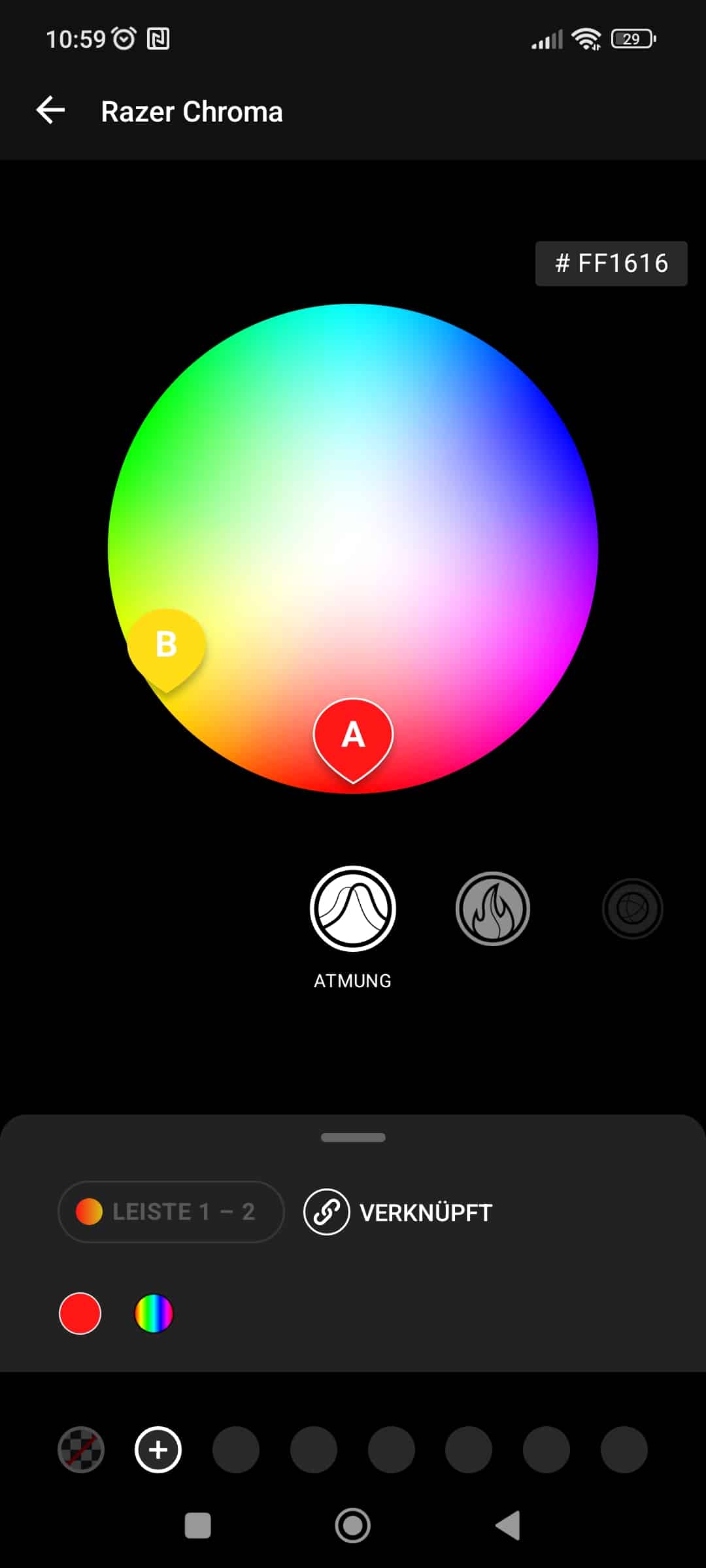The height and width of the screenshot is (1568, 706).
Task: Open recent apps with the square button
Action: (198, 1526)
